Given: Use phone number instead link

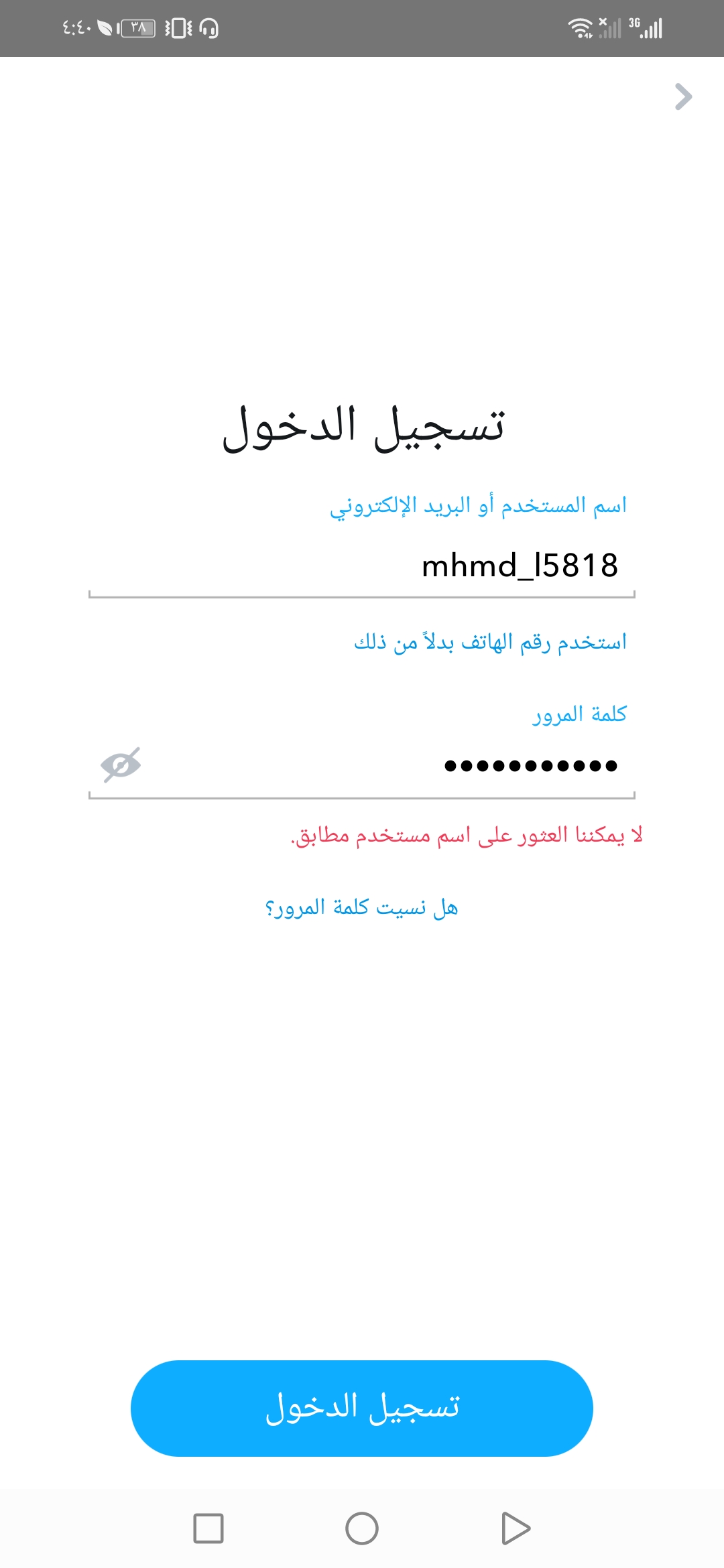Looking at the screenshot, I should (x=490, y=642).
